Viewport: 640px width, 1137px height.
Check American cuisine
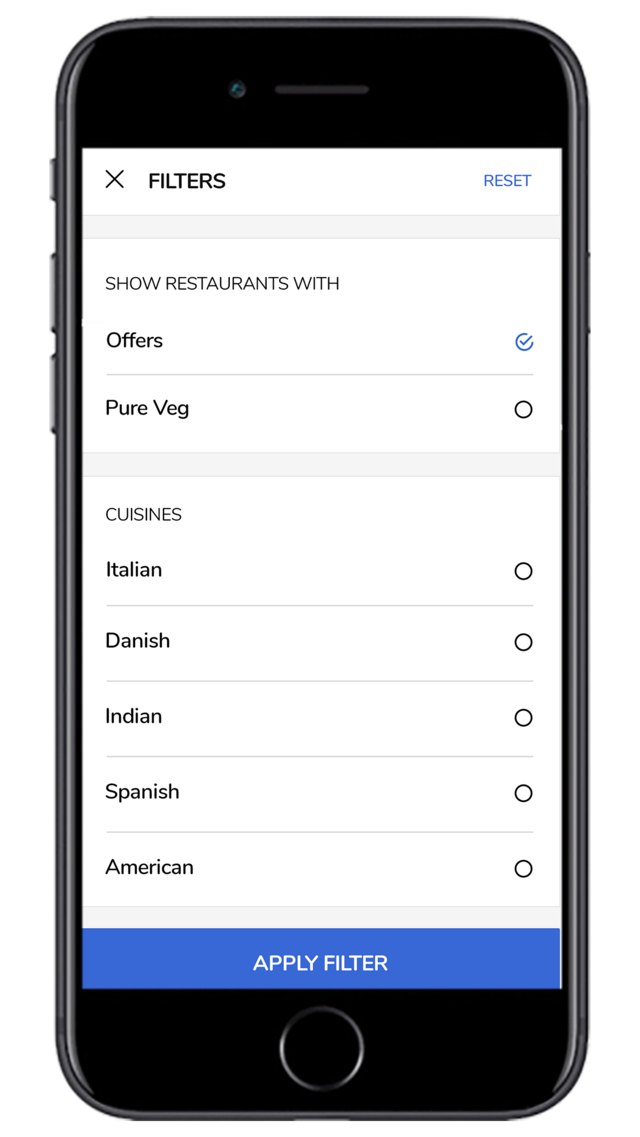pos(523,869)
